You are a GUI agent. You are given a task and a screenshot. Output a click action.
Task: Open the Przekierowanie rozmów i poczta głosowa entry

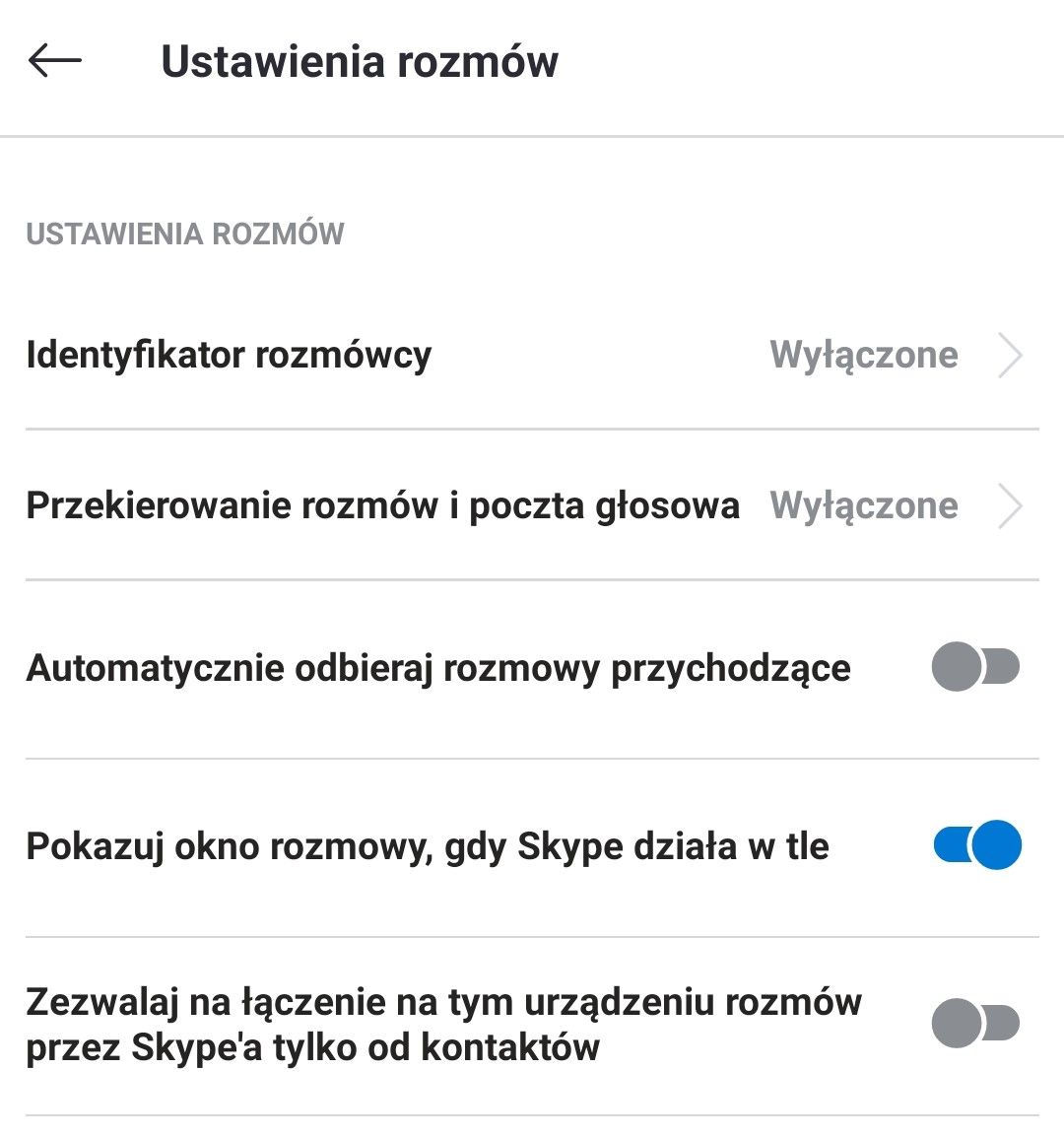384,505
